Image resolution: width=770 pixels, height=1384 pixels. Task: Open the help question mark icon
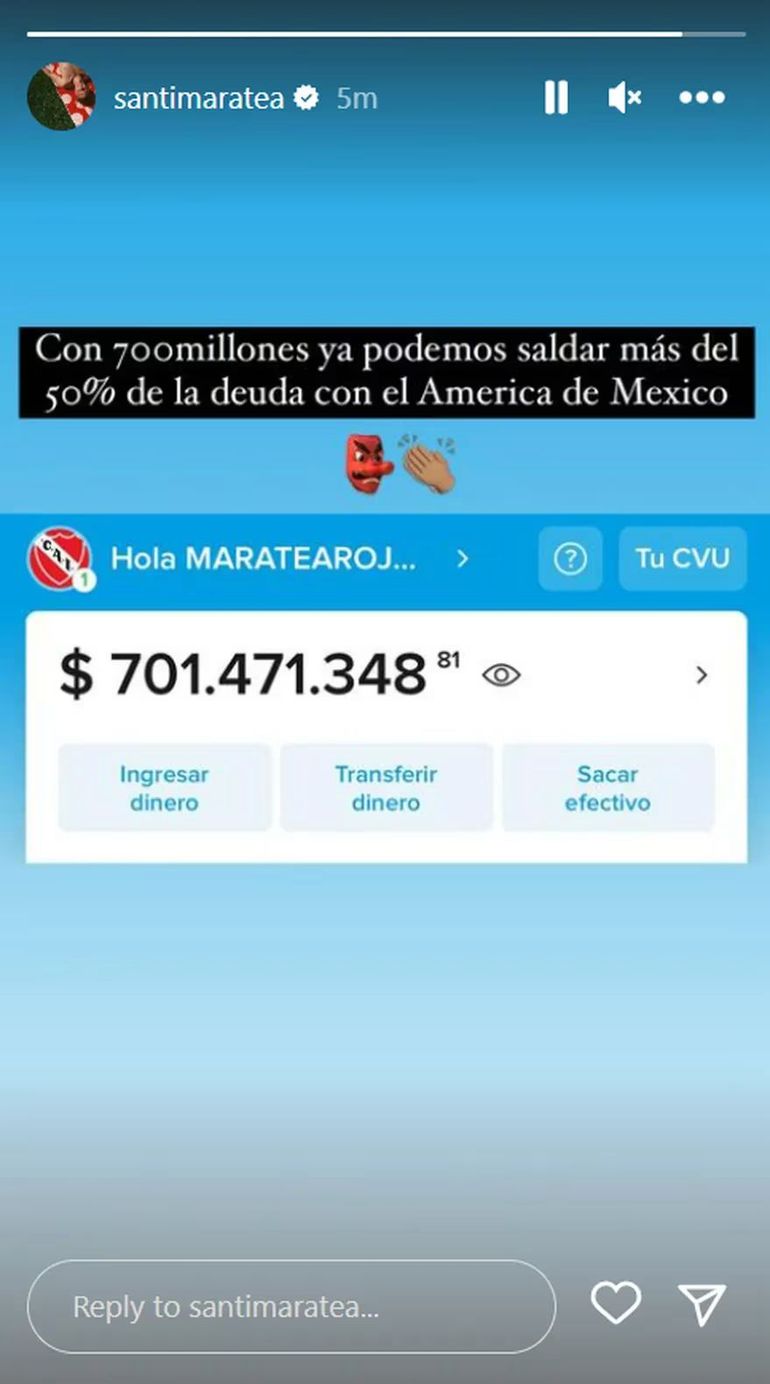[570, 559]
